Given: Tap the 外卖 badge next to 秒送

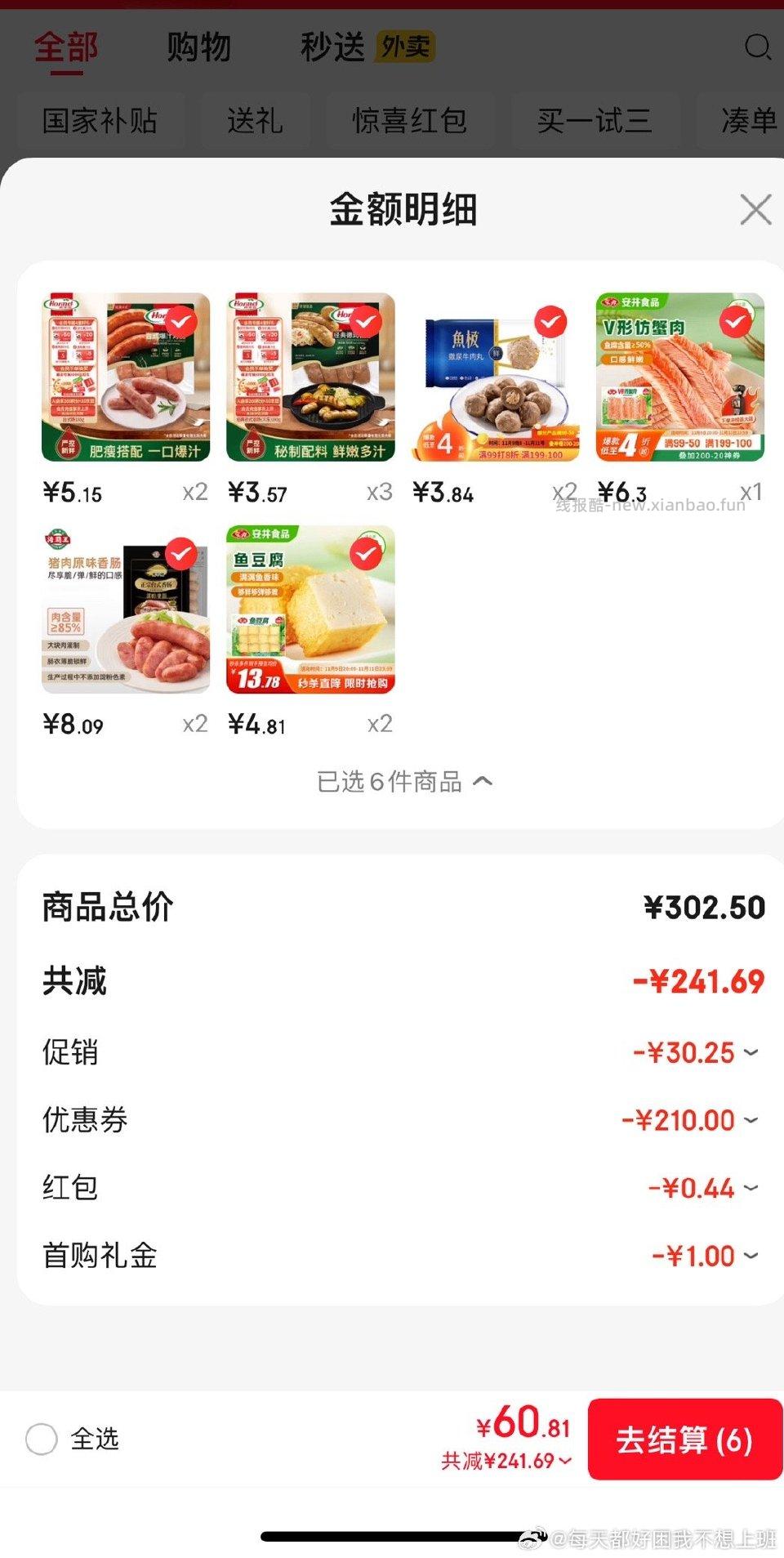Looking at the screenshot, I should coord(406,47).
